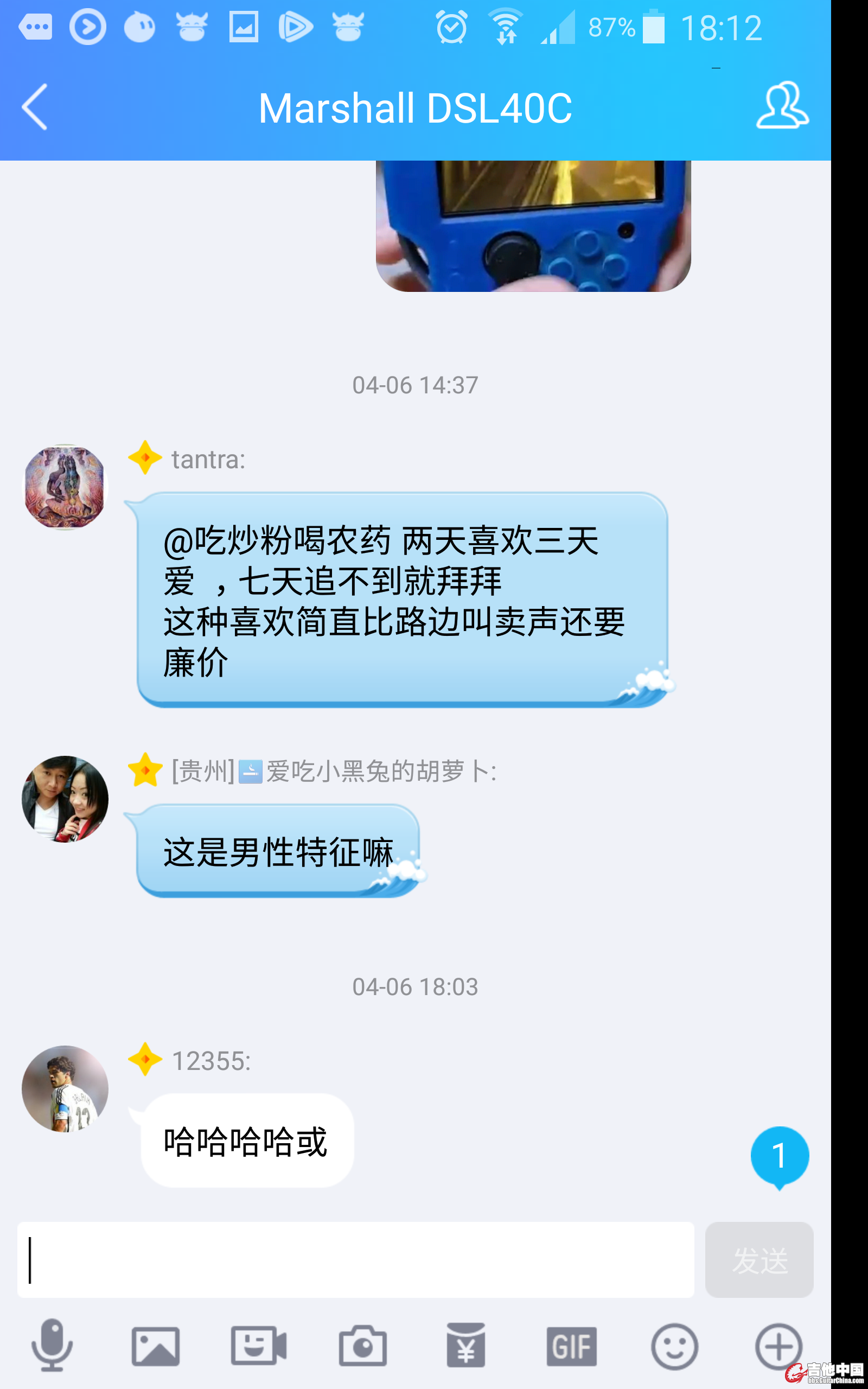Launch the camera to take a photo
Screen dimensions: 868x1389
click(x=362, y=1346)
